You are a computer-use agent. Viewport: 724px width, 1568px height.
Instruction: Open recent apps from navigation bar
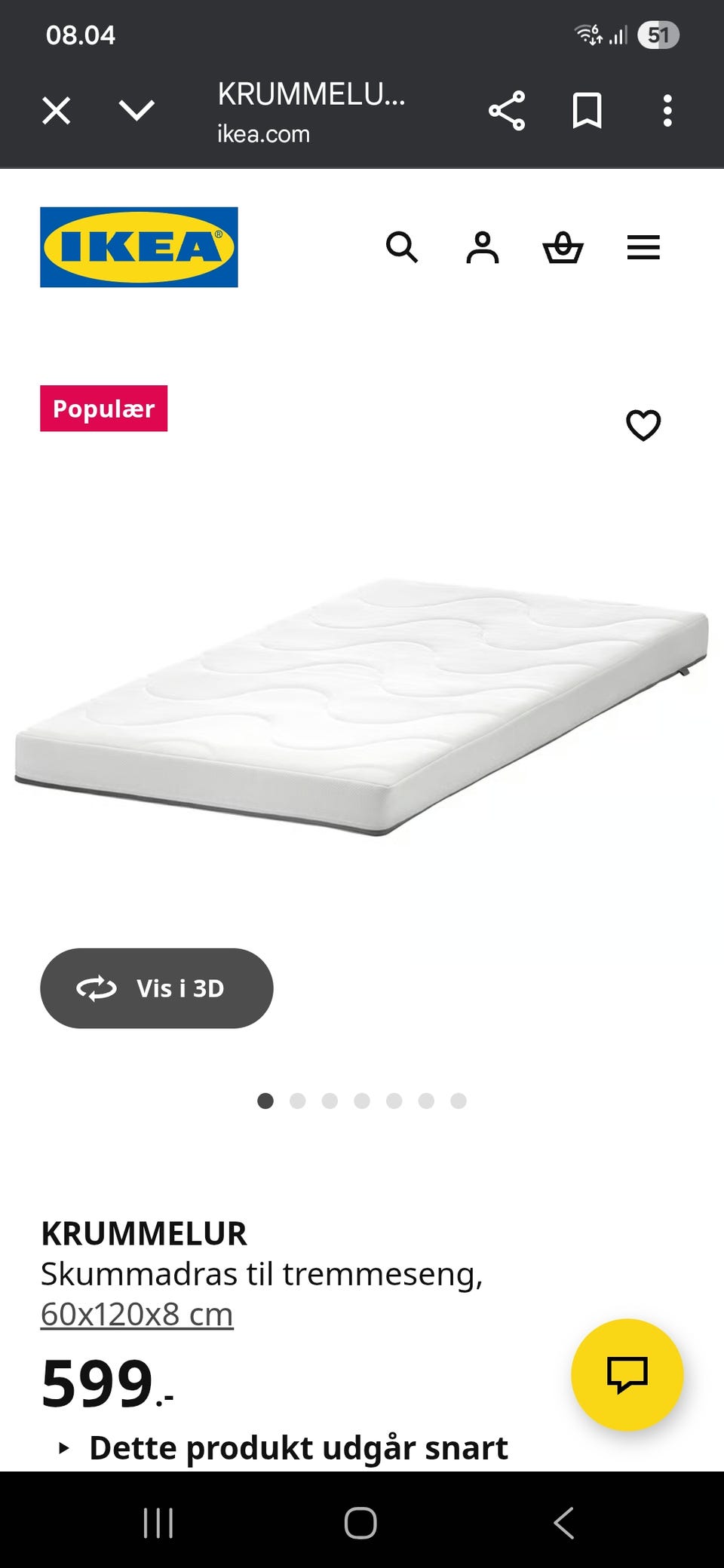(158, 1523)
